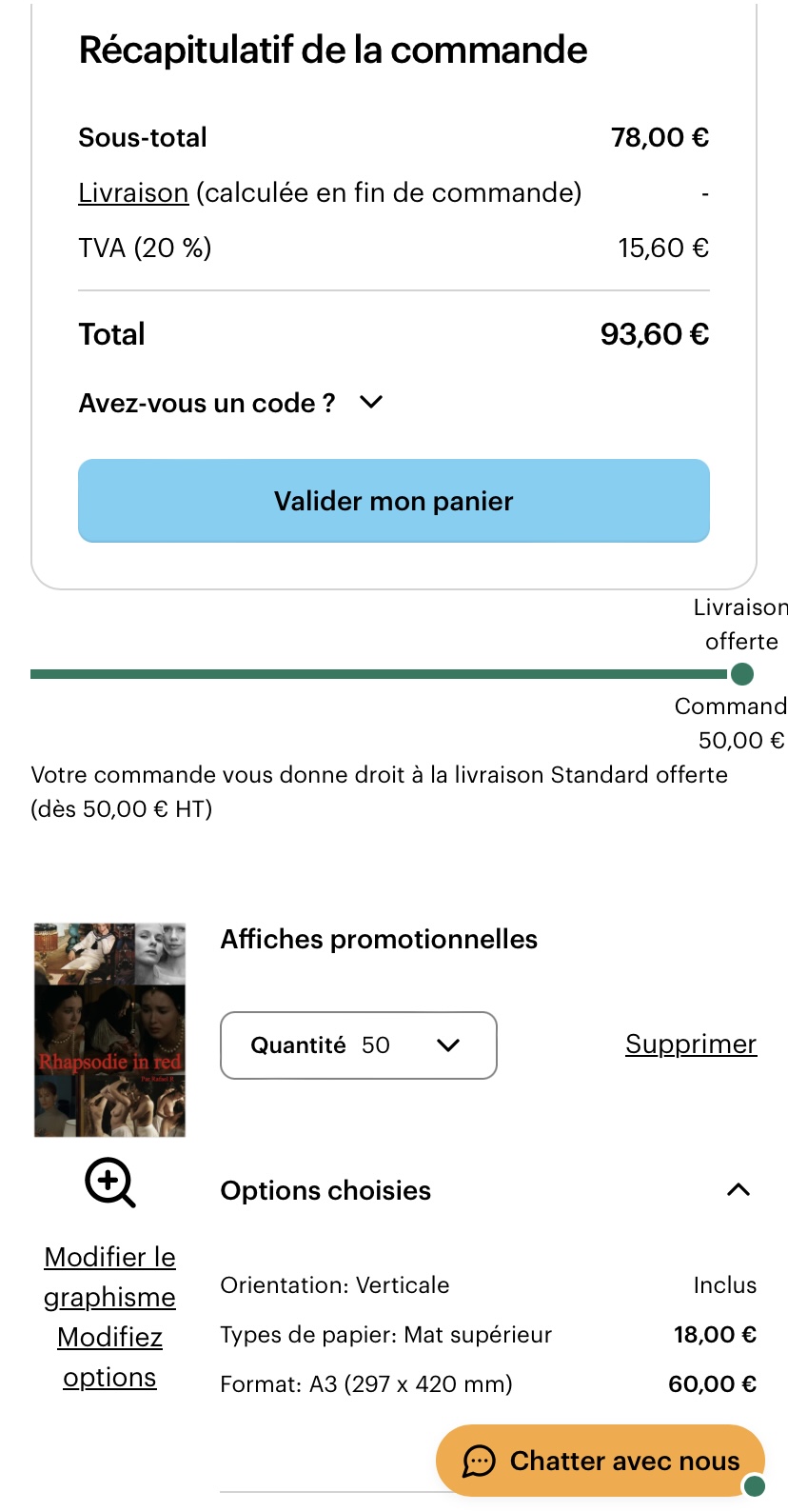Open the Affiches promotionnelles product image

(x=110, y=1029)
